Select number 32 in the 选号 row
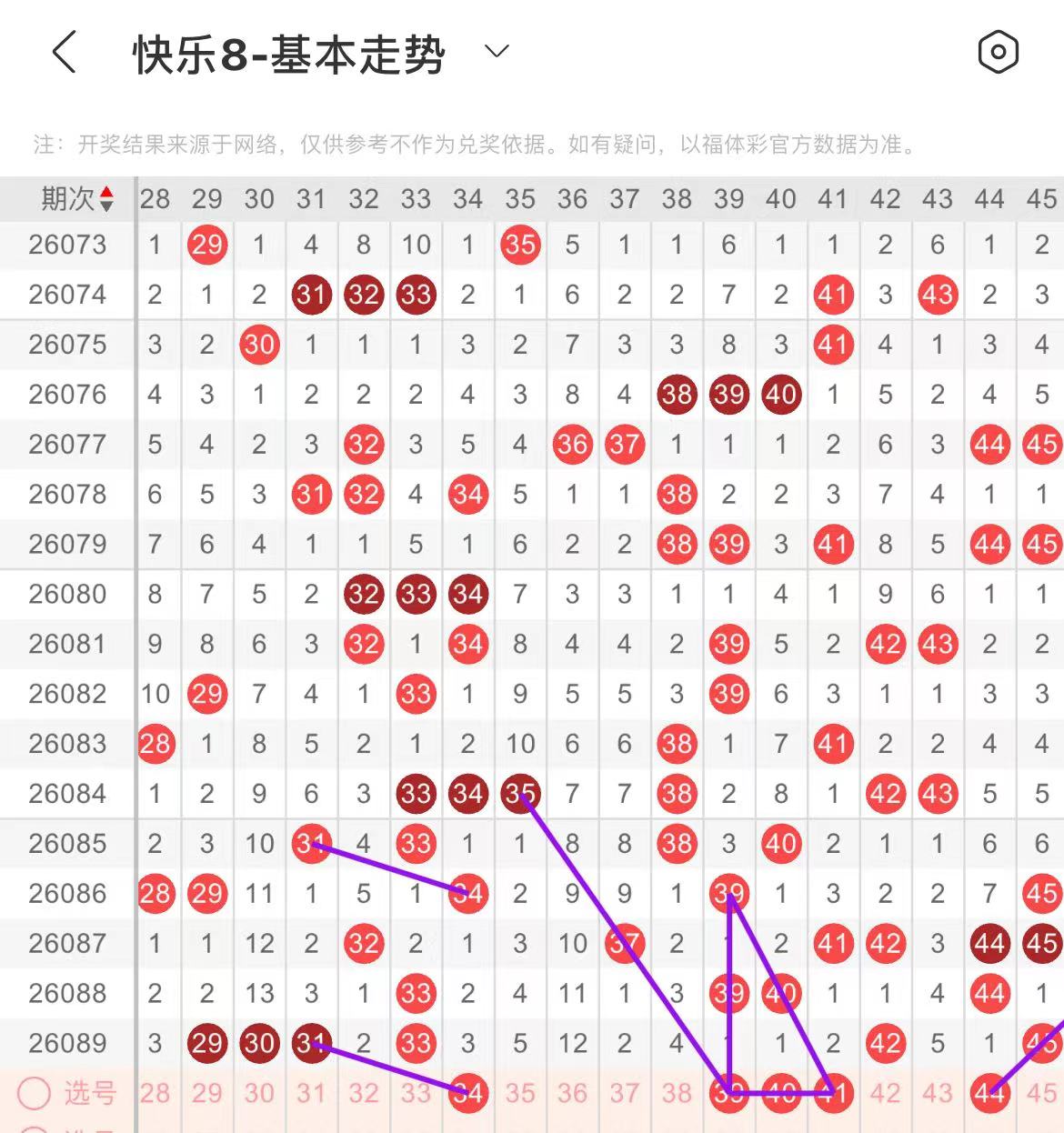This screenshot has width=1064, height=1133. [364, 1093]
